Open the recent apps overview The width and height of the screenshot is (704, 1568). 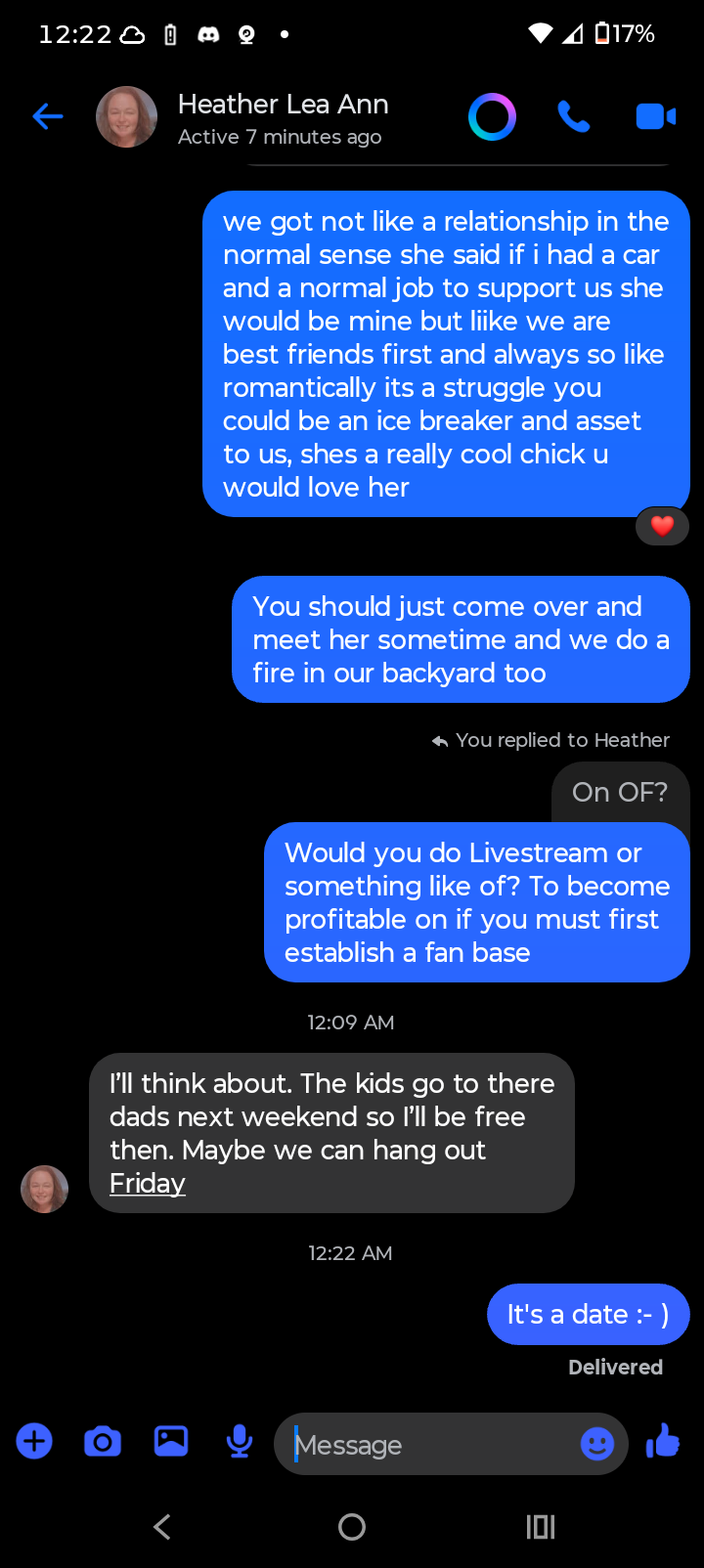(x=540, y=1527)
